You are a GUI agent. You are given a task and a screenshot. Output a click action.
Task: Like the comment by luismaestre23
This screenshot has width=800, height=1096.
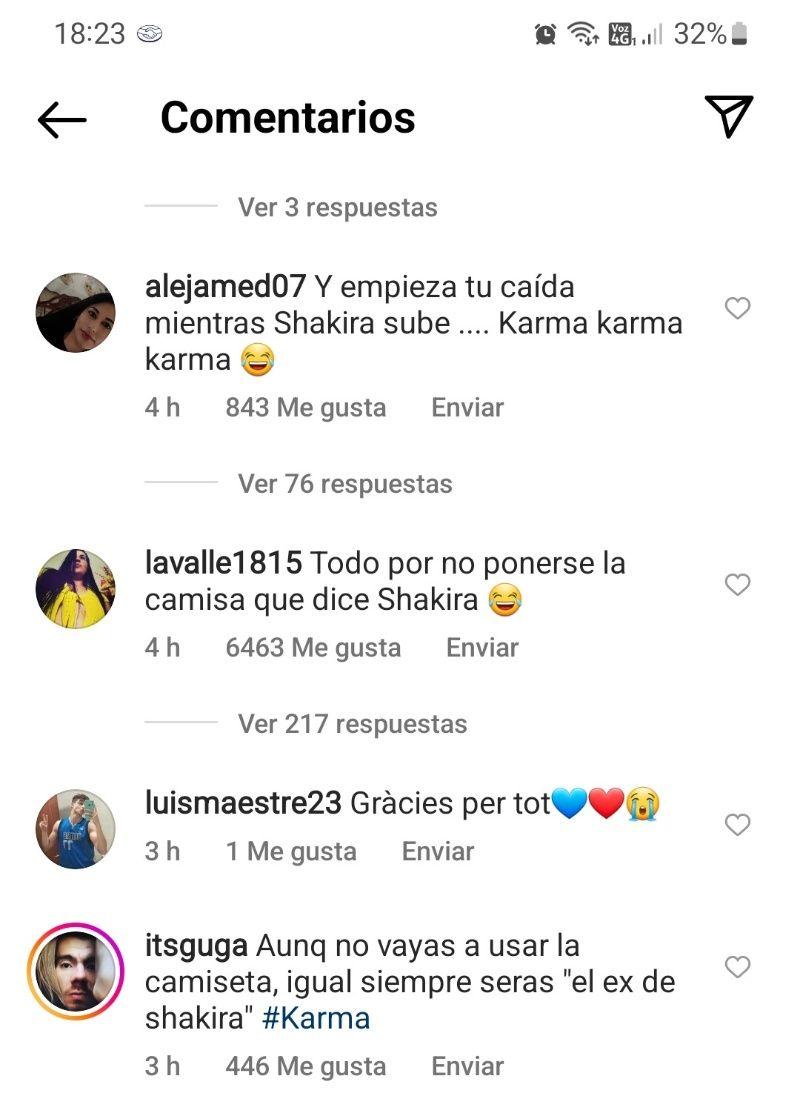coord(737,825)
